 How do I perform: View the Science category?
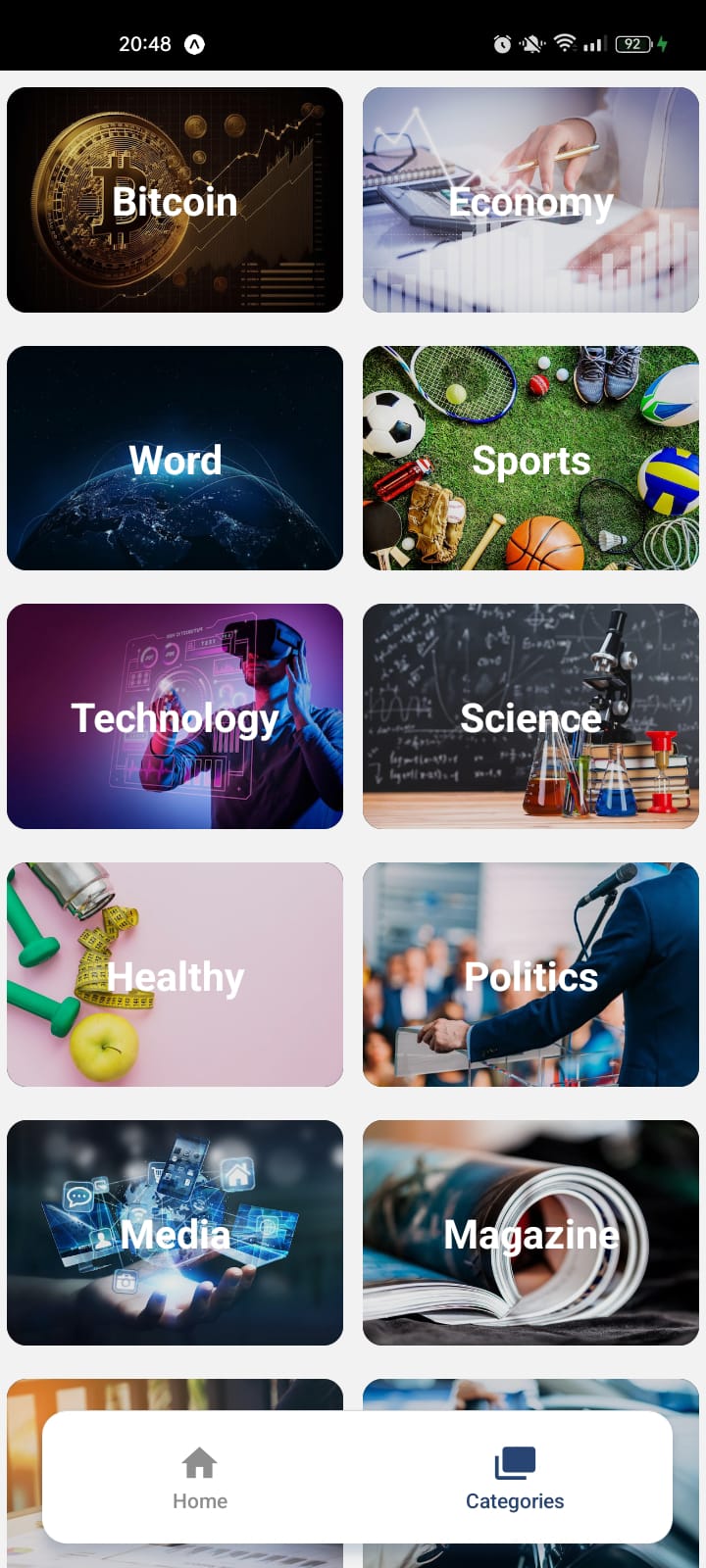(530, 716)
